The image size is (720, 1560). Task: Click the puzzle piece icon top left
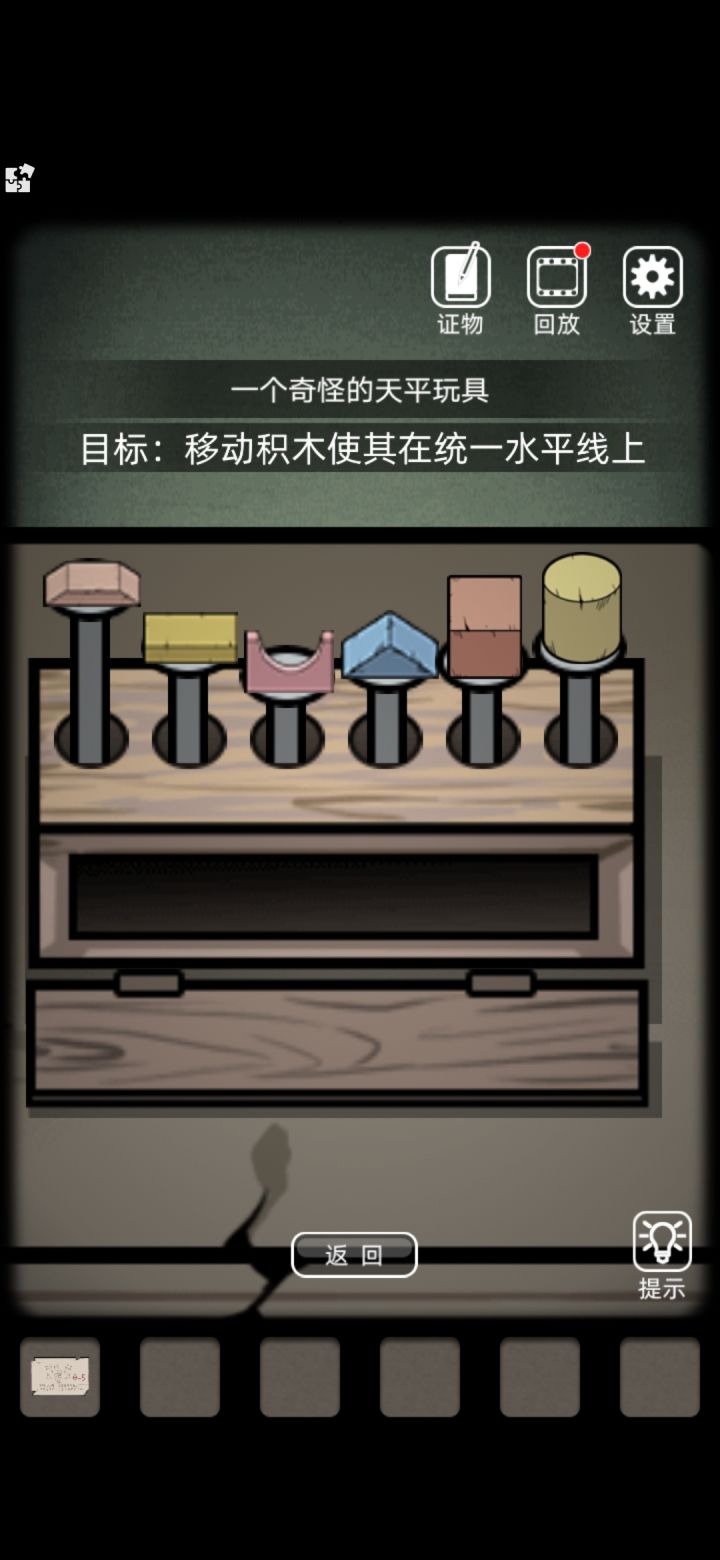(x=18, y=178)
